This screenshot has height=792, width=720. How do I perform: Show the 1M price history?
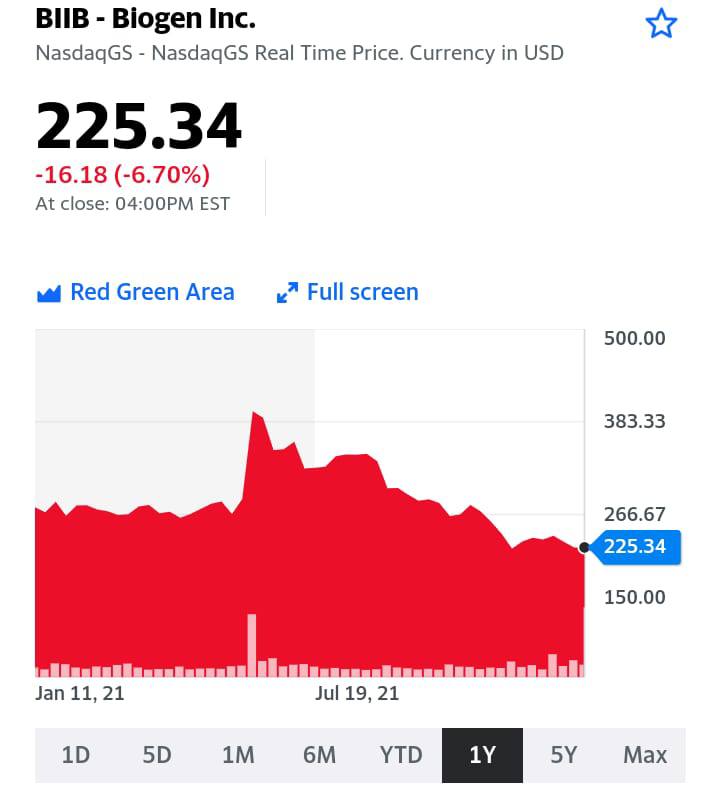(238, 755)
